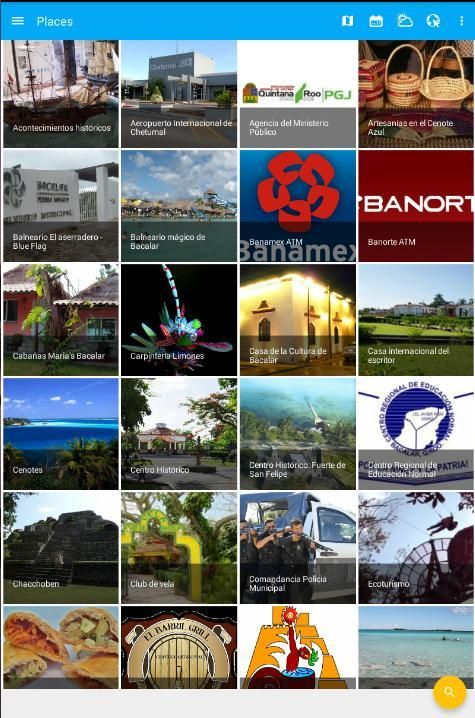The width and height of the screenshot is (475, 718).
Task: Open Carpintería Limones place
Action: (179, 320)
